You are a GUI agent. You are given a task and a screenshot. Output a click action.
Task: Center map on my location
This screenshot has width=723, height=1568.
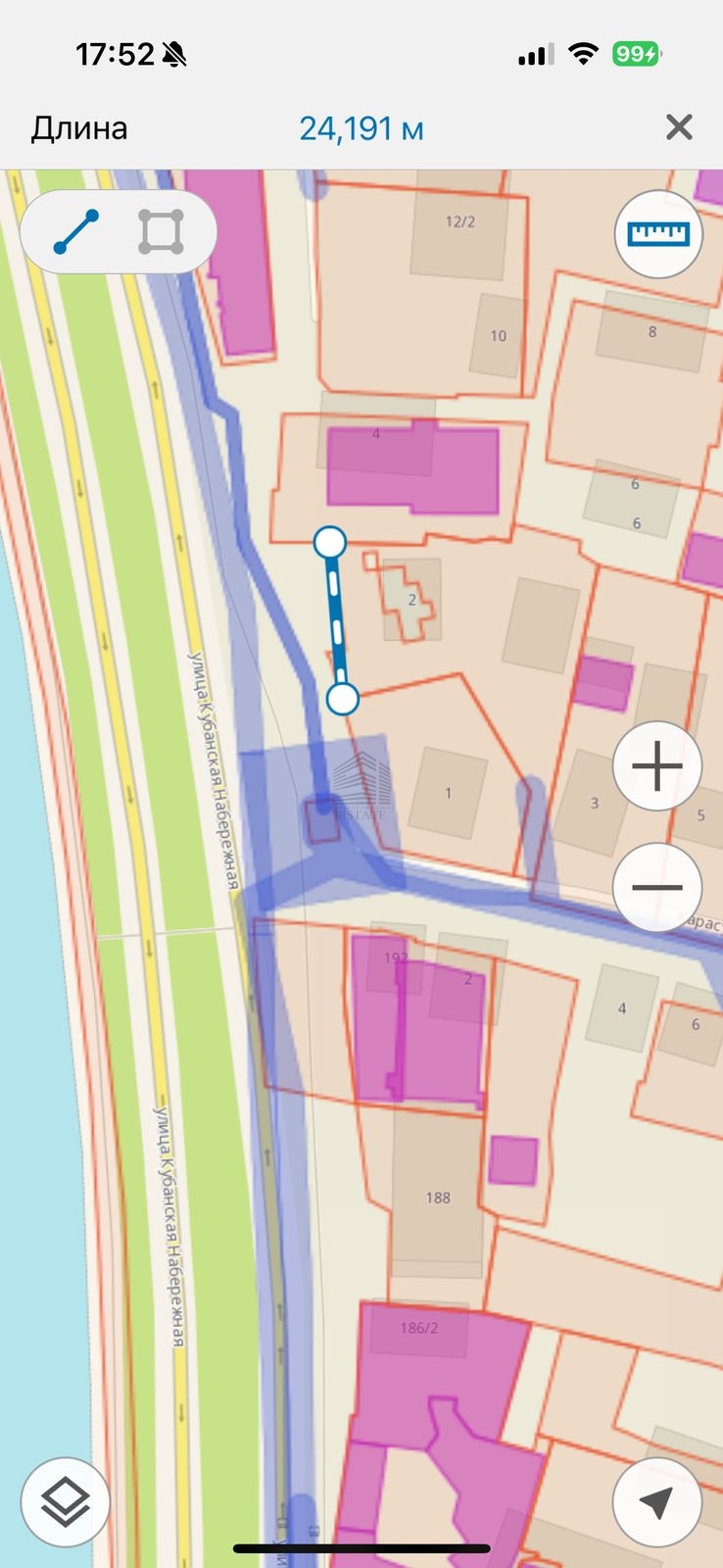657,1501
